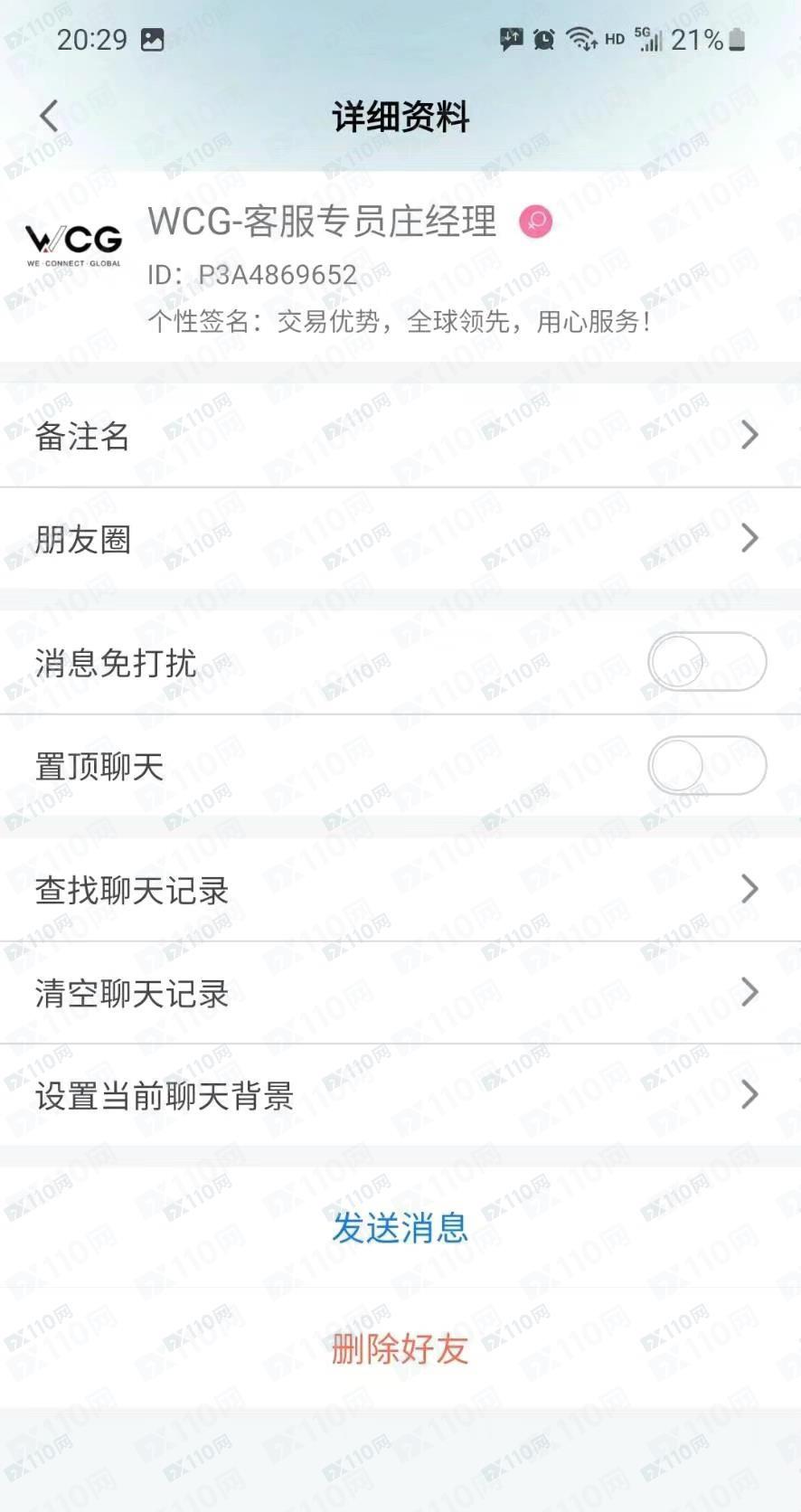Open 查找聊天记录
Screen dimensions: 801x1512
click(400, 890)
